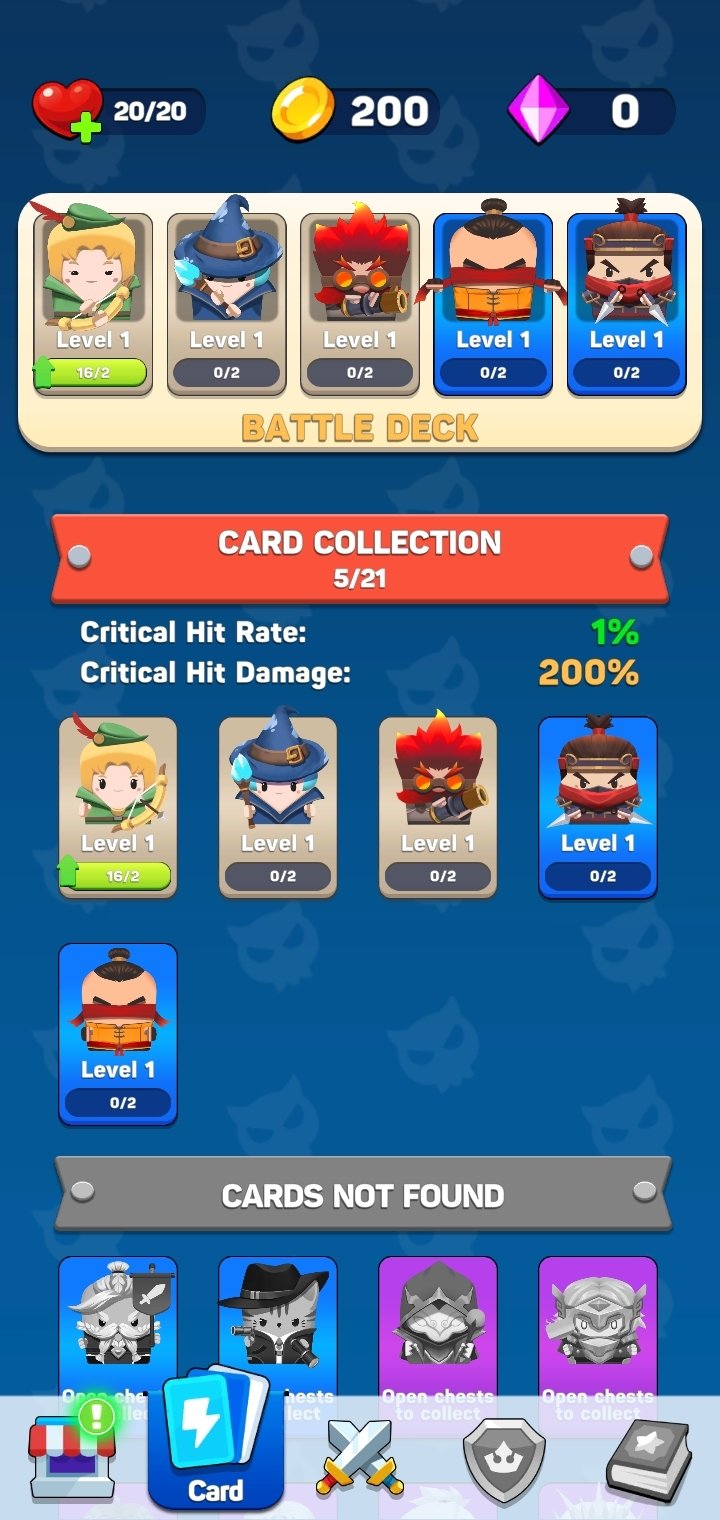This screenshot has height=1520, width=720.
Task: Open the blindfolded monk card in Card Collection
Action: click(x=118, y=1034)
